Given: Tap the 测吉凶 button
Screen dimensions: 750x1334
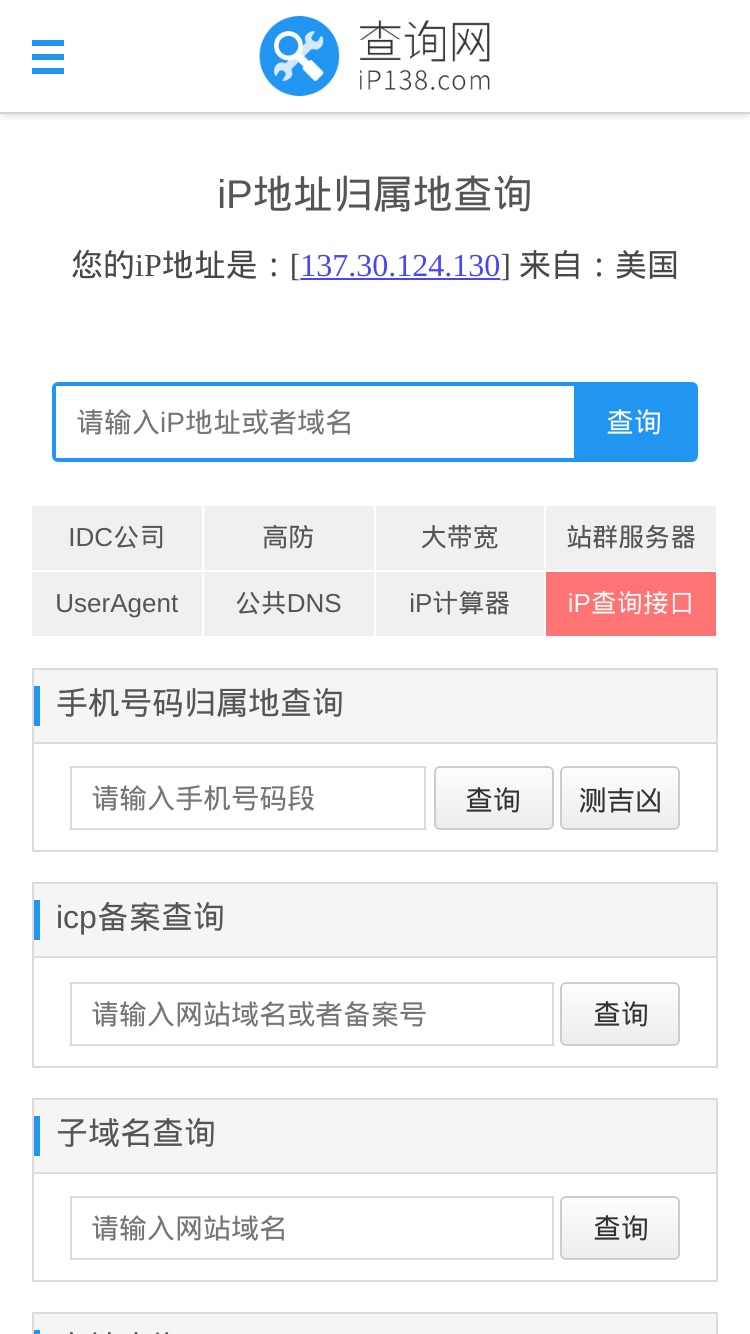Looking at the screenshot, I should [620, 798].
